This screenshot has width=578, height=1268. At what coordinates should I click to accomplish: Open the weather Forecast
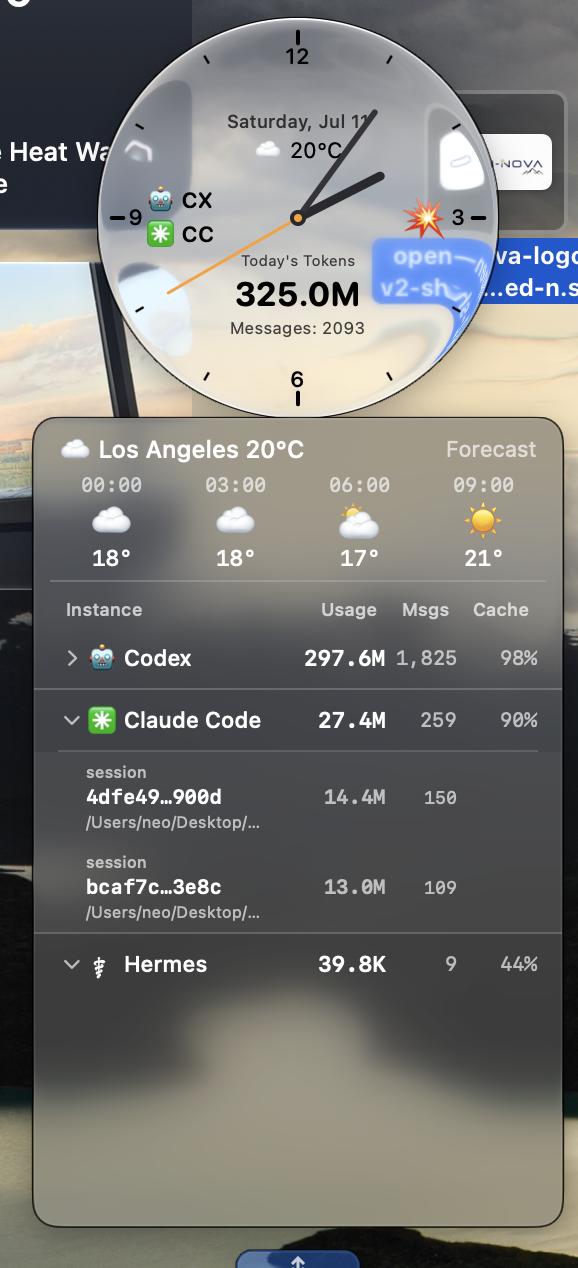(491, 450)
